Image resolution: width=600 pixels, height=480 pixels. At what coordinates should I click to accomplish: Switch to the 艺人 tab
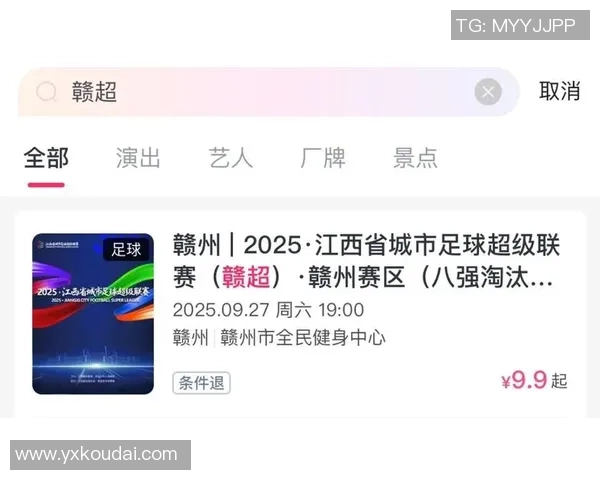pos(231,158)
